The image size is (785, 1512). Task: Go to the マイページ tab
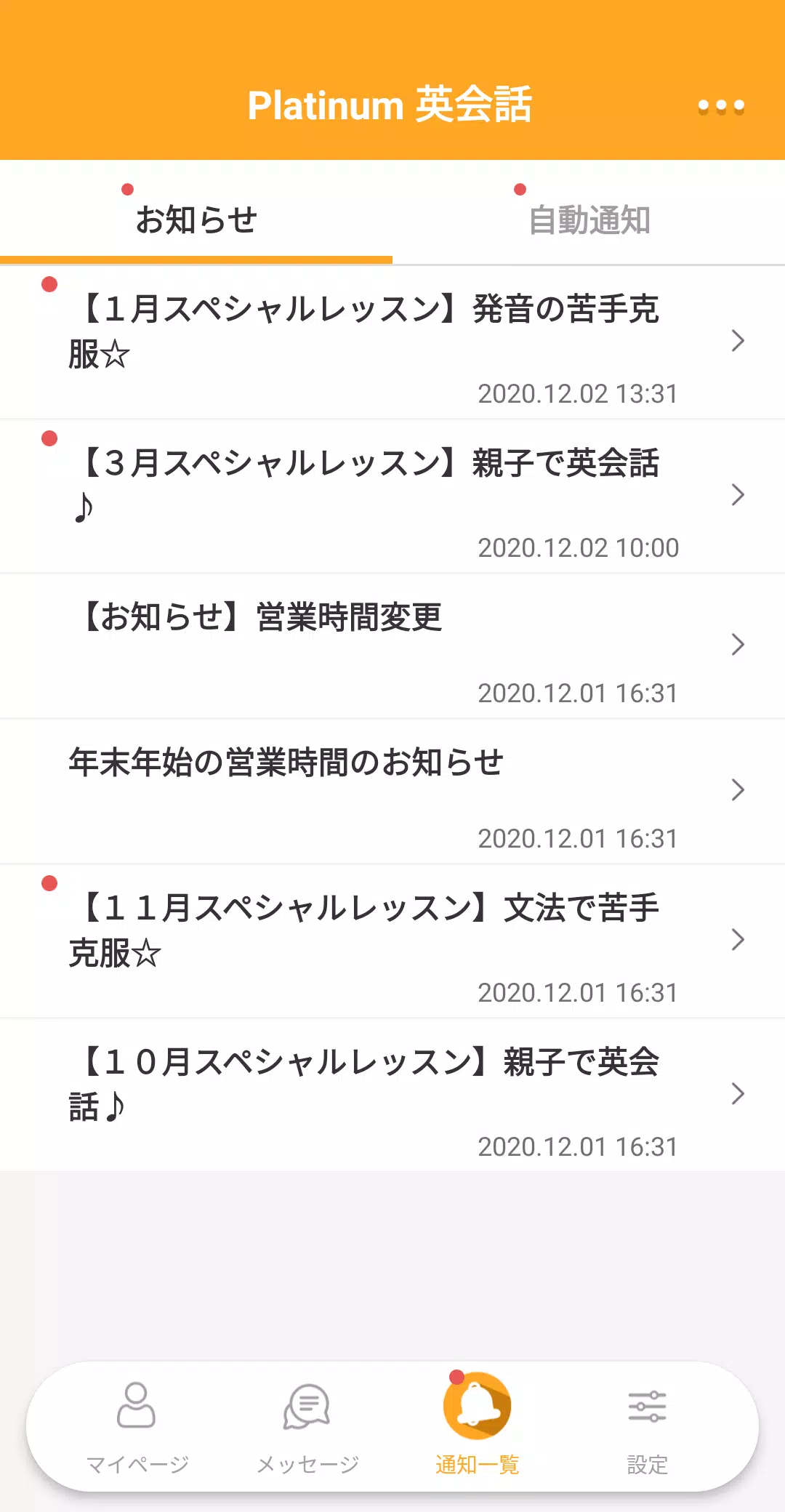[x=137, y=1428]
